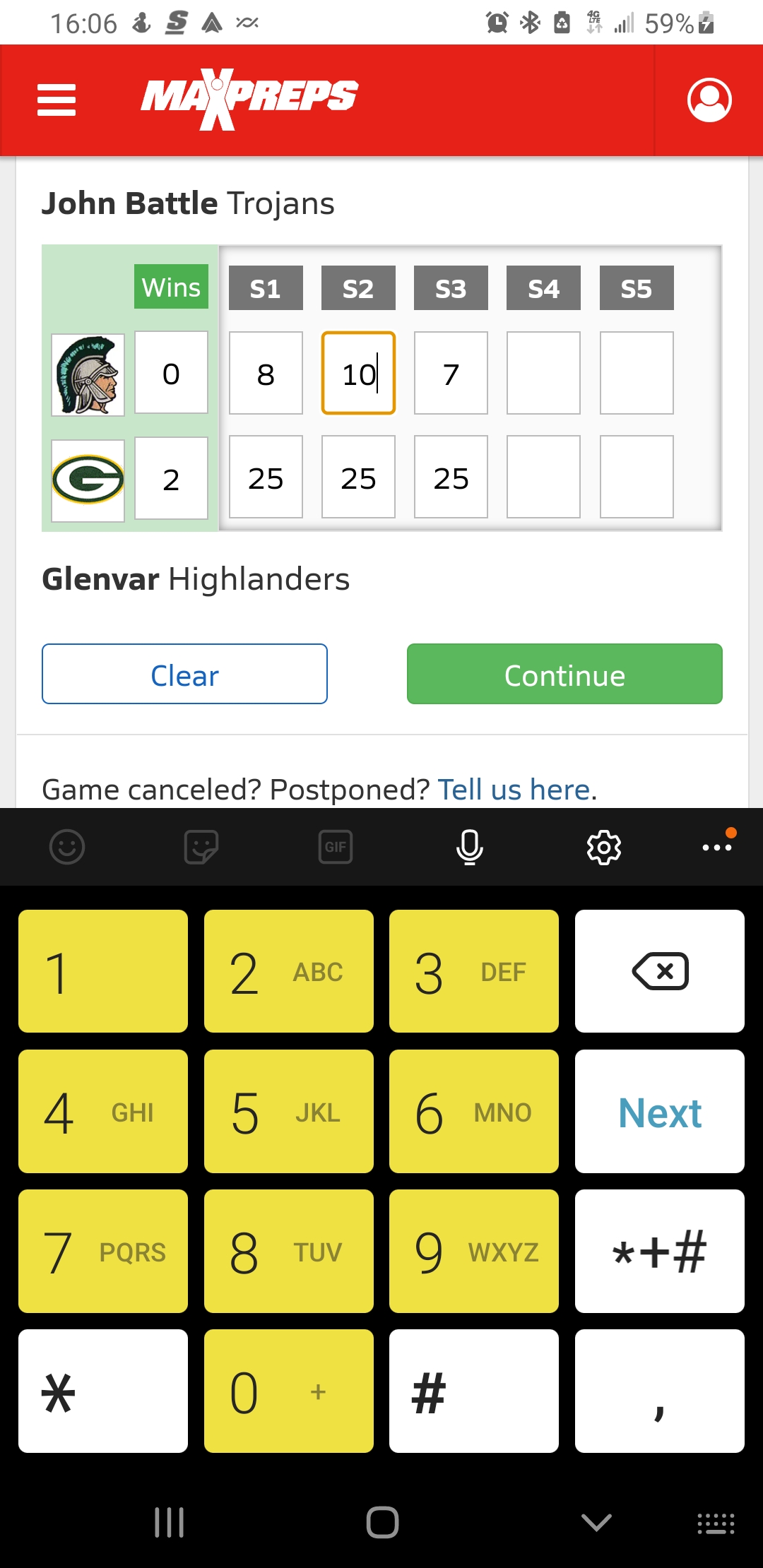The width and height of the screenshot is (763, 1568).
Task: Edit Glenvar's S2 score field
Action: pos(358,477)
